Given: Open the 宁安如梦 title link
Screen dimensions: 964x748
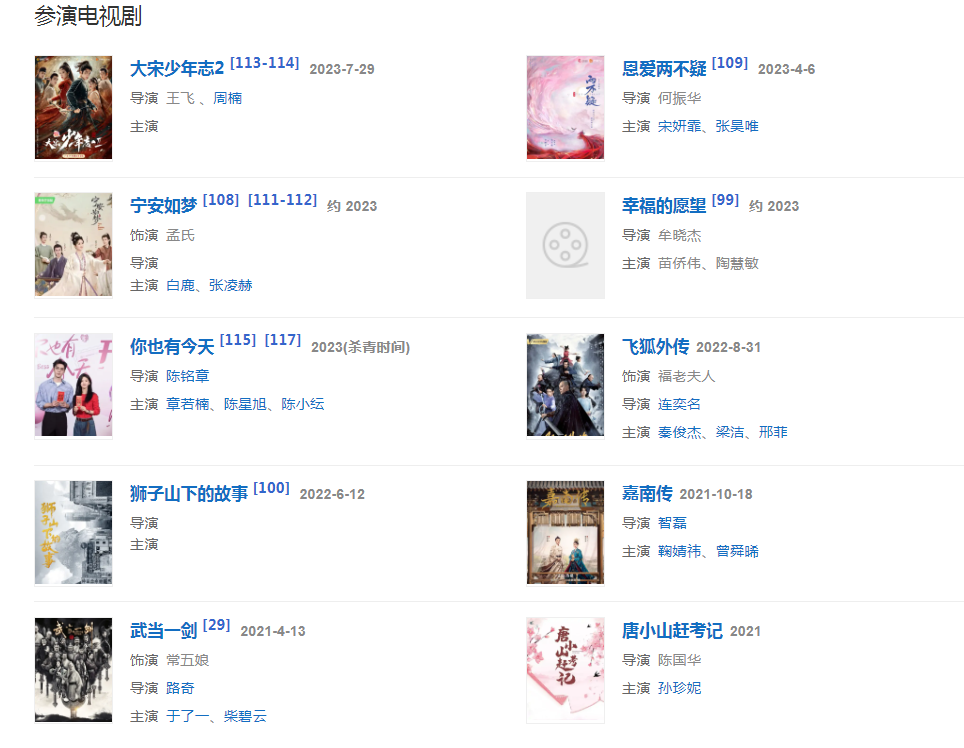Looking at the screenshot, I should click(164, 206).
